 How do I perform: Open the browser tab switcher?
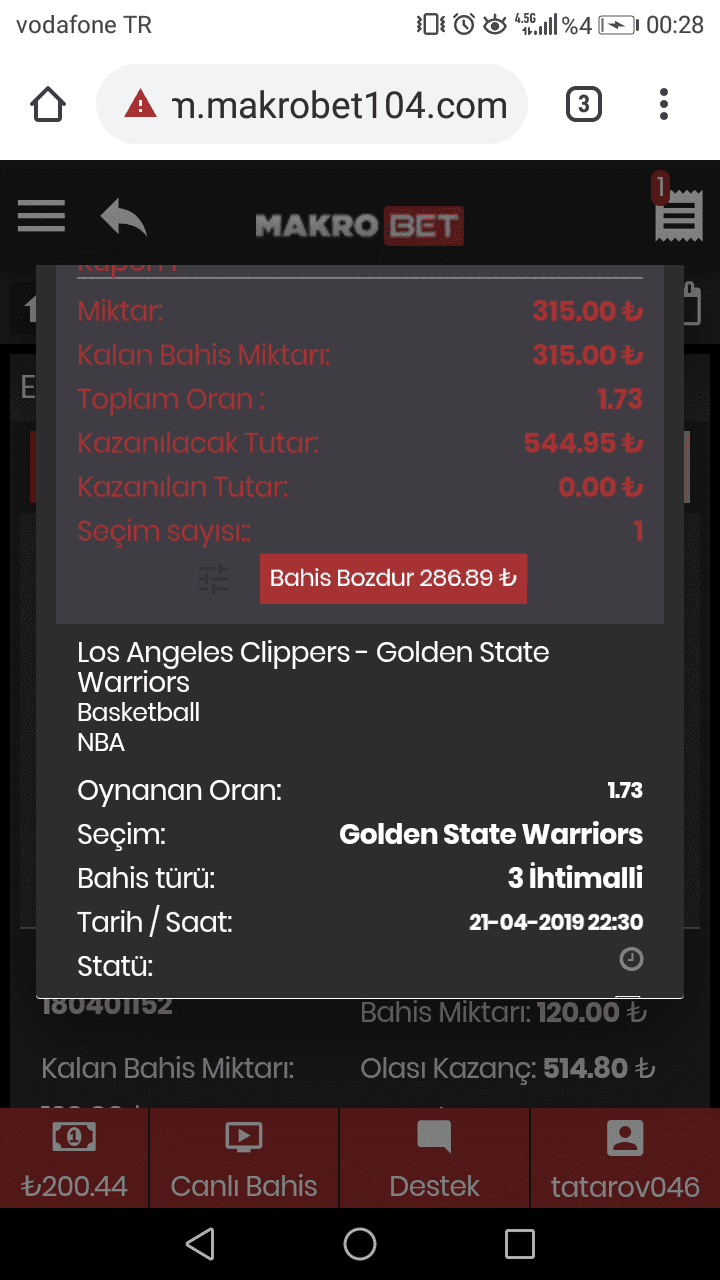pos(583,104)
